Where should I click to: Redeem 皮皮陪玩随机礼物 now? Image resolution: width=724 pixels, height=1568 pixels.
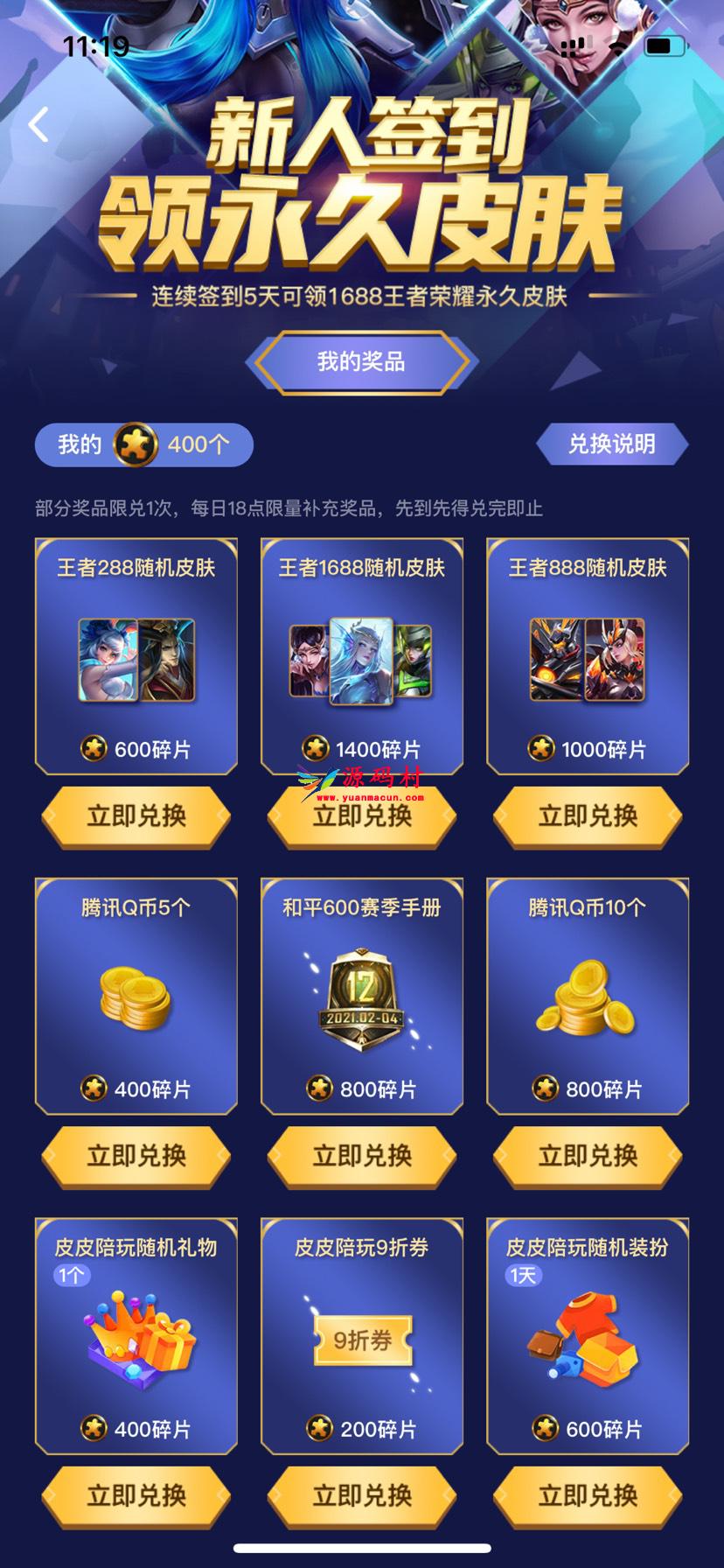(x=136, y=1494)
